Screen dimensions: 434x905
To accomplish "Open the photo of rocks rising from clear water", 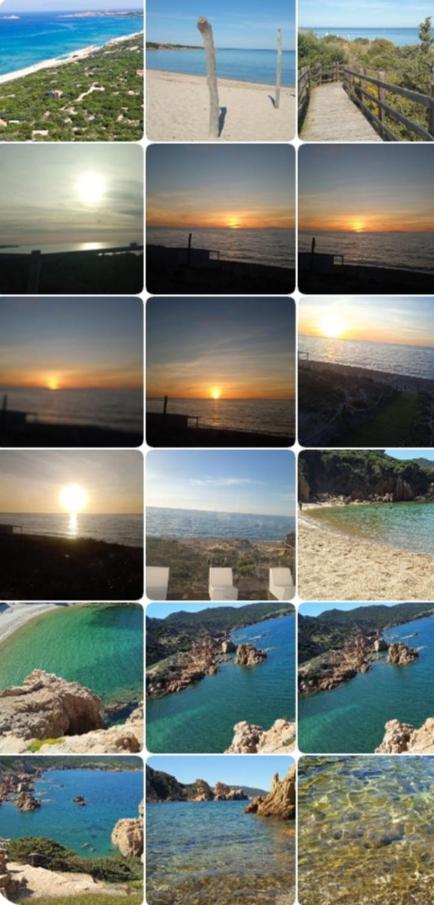I will tap(220, 831).
